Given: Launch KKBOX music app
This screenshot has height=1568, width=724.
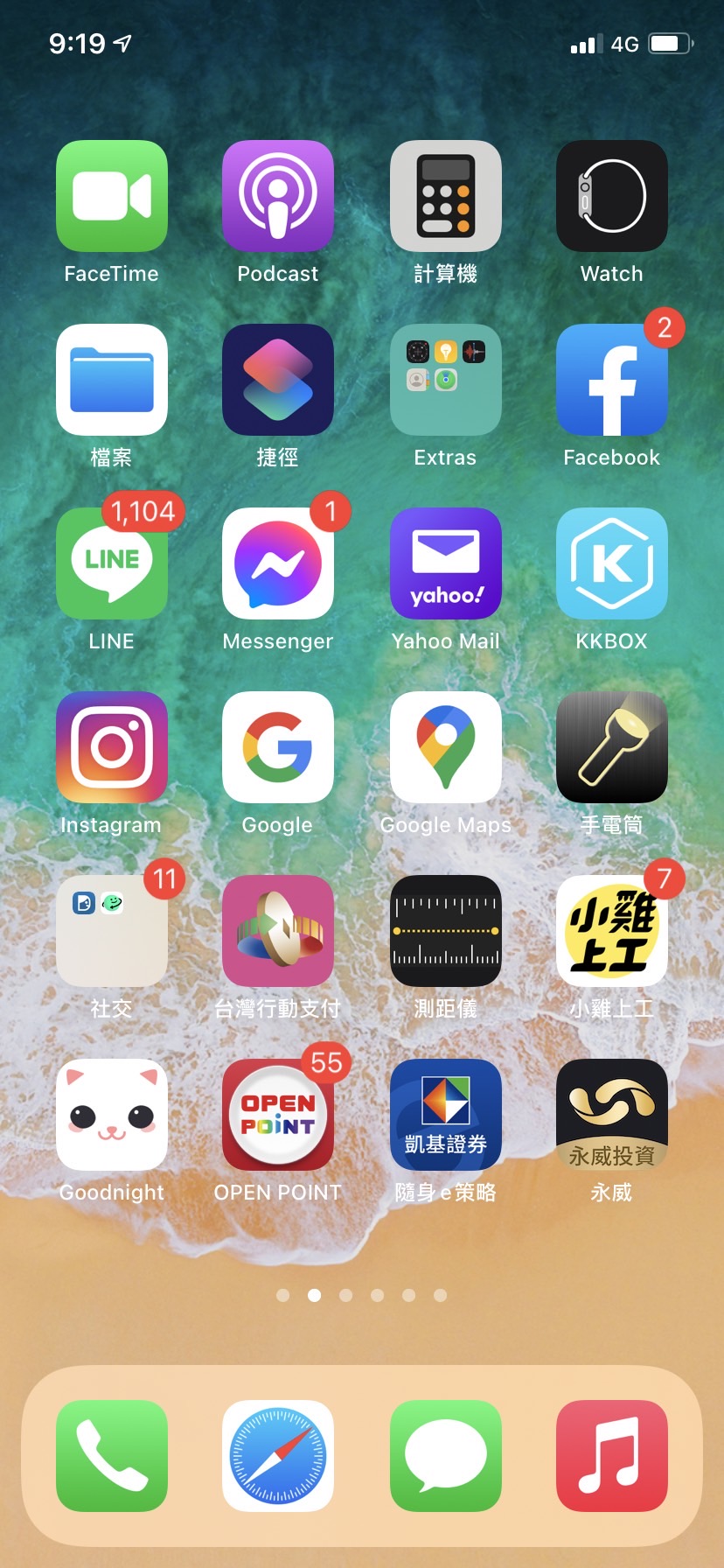Looking at the screenshot, I should point(611,563).
